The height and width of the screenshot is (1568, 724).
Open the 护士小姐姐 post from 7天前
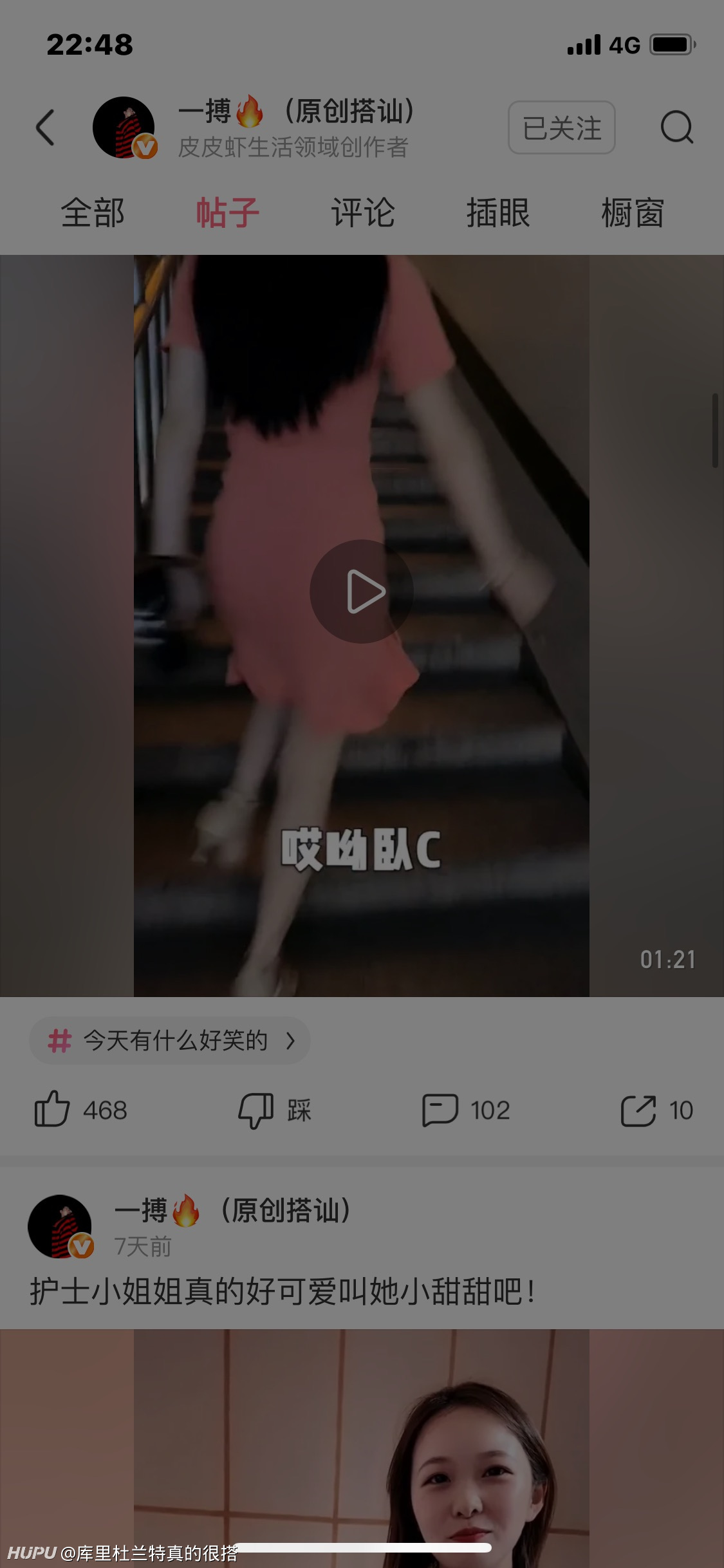[x=282, y=1291]
